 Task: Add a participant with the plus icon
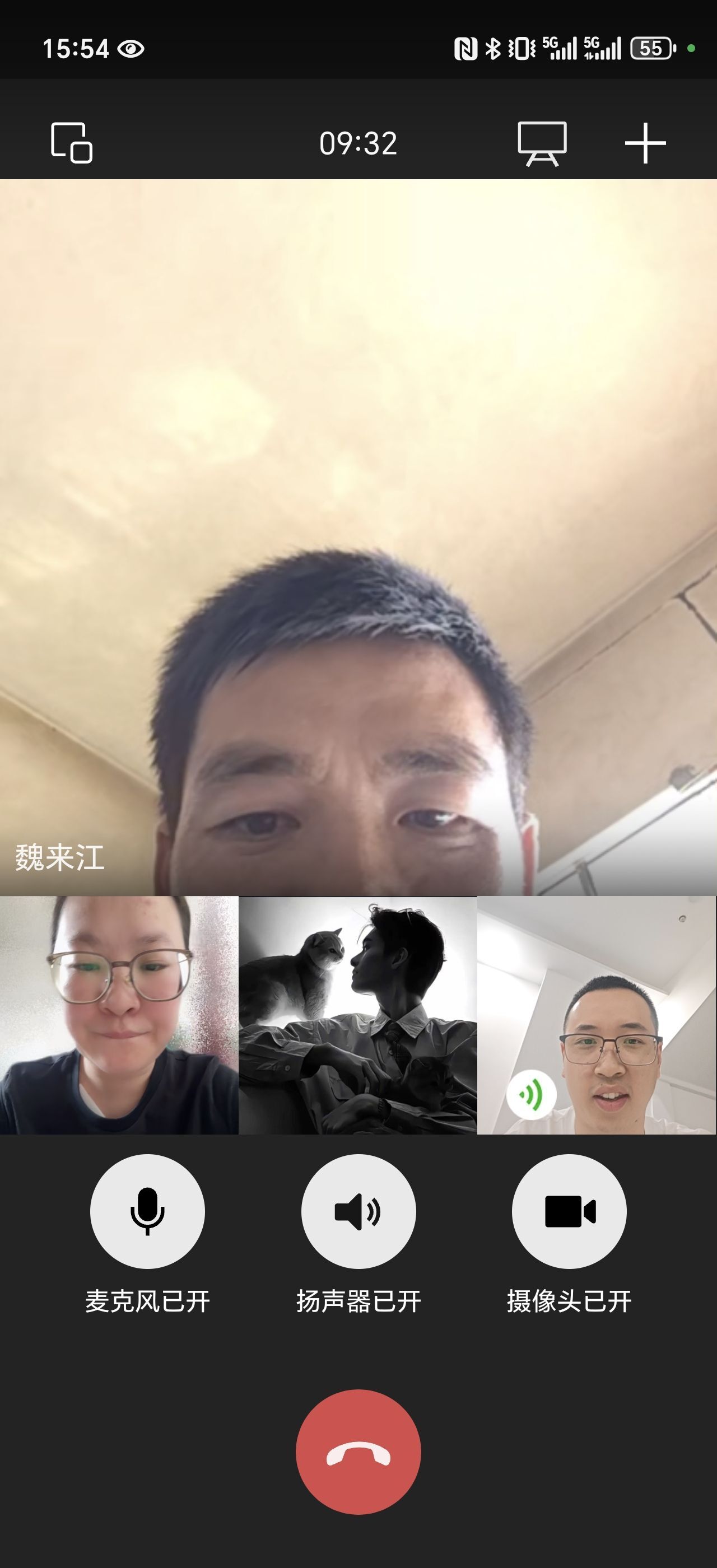tap(645, 144)
